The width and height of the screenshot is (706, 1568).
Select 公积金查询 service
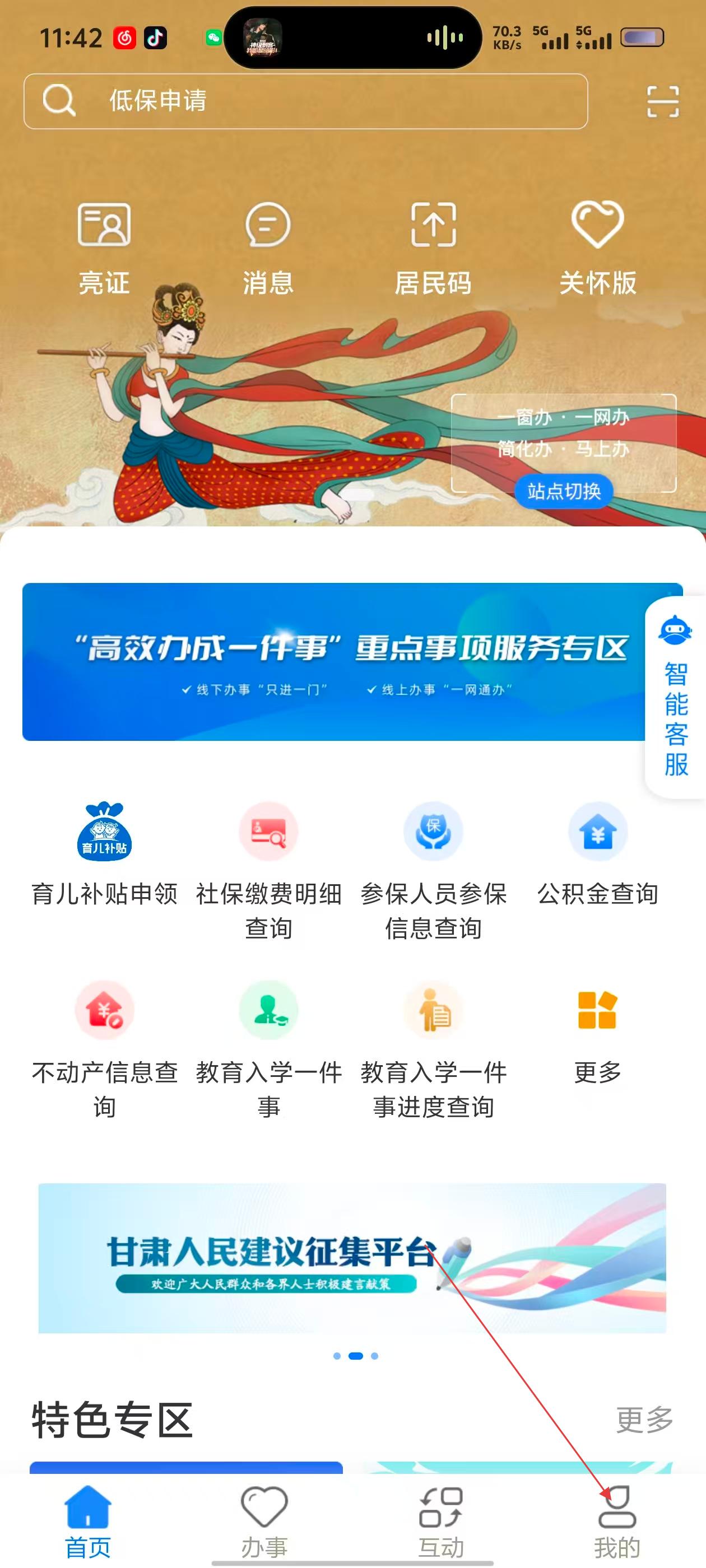[597, 852]
